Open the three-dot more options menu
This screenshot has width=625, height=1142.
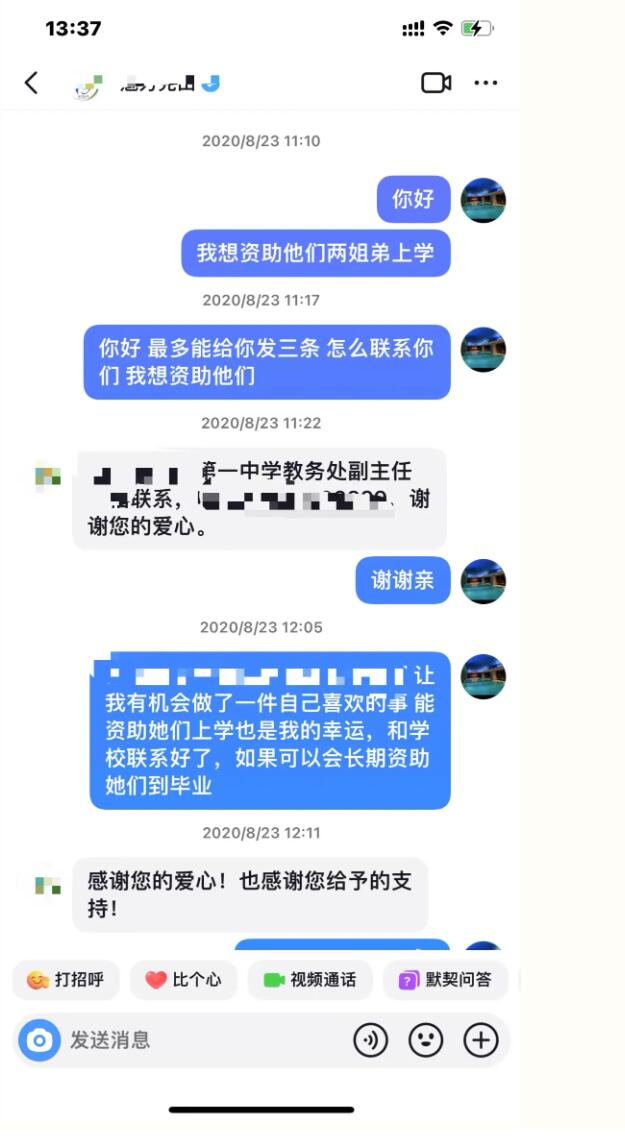(486, 83)
